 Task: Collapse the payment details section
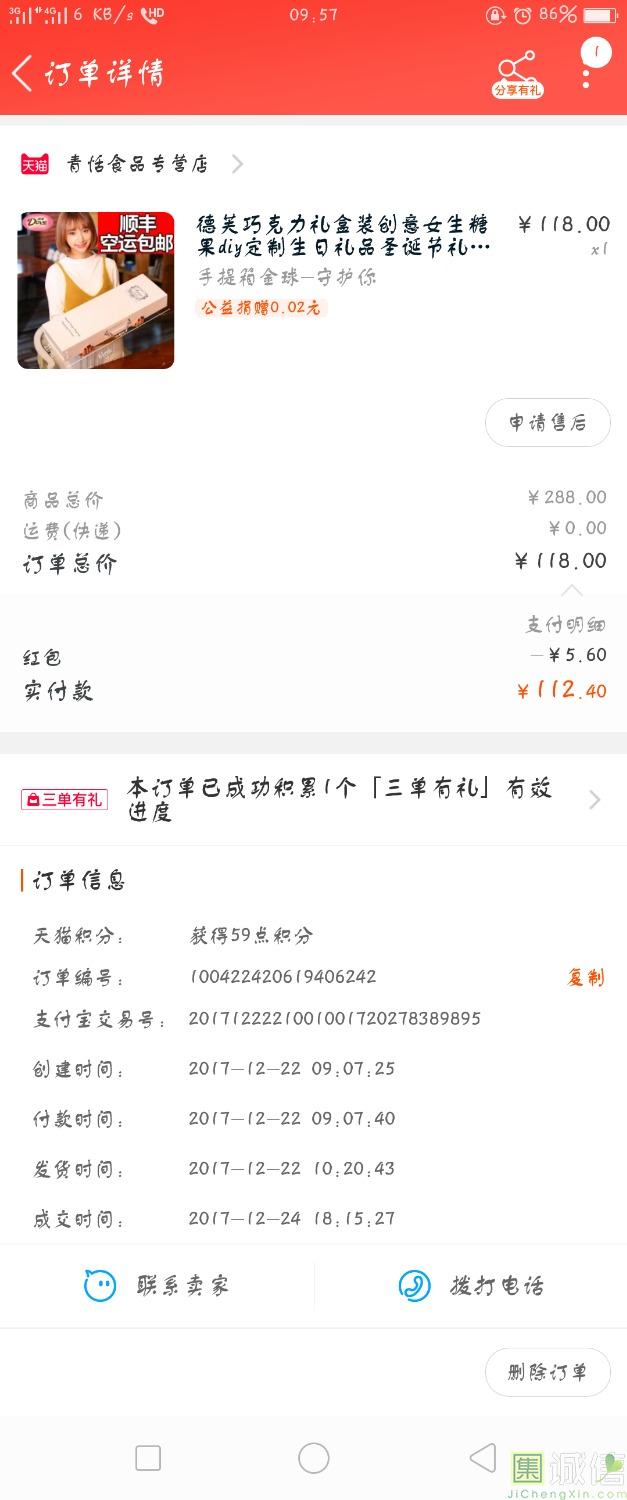tap(571, 591)
